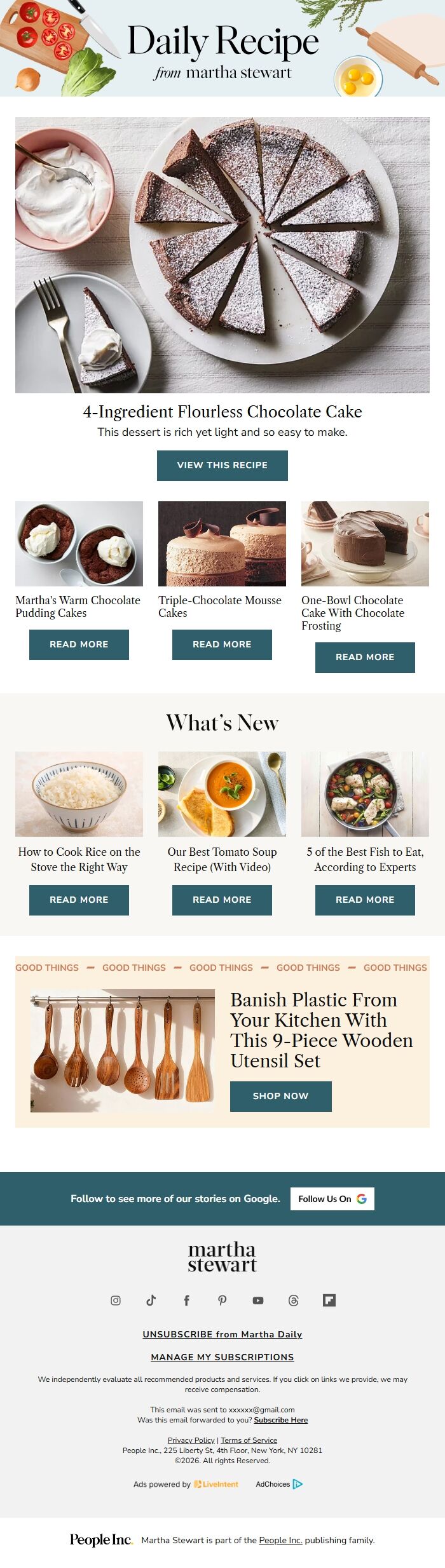Open the Pinterest icon link

tap(222, 1301)
